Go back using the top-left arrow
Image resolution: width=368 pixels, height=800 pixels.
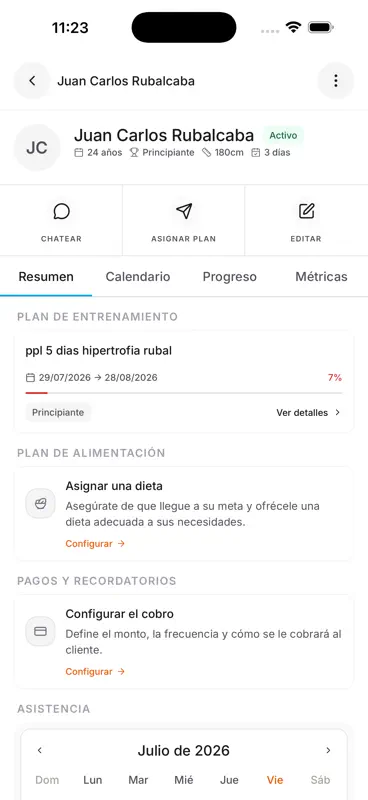click(32, 81)
